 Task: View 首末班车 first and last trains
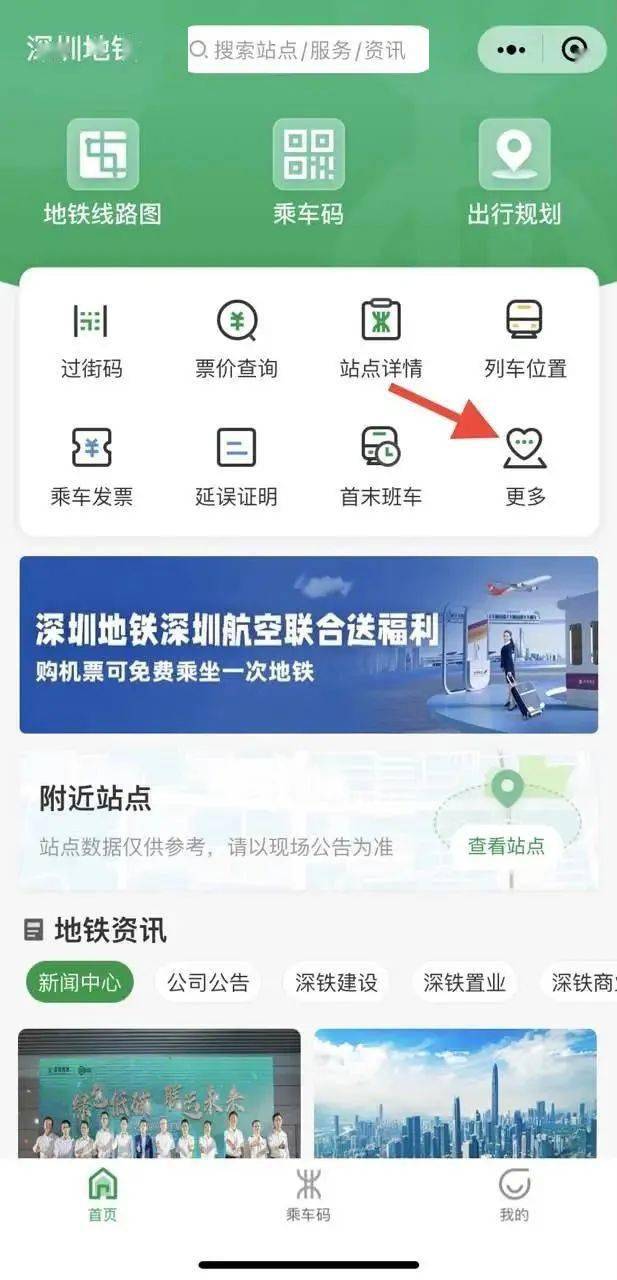click(x=381, y=466)
